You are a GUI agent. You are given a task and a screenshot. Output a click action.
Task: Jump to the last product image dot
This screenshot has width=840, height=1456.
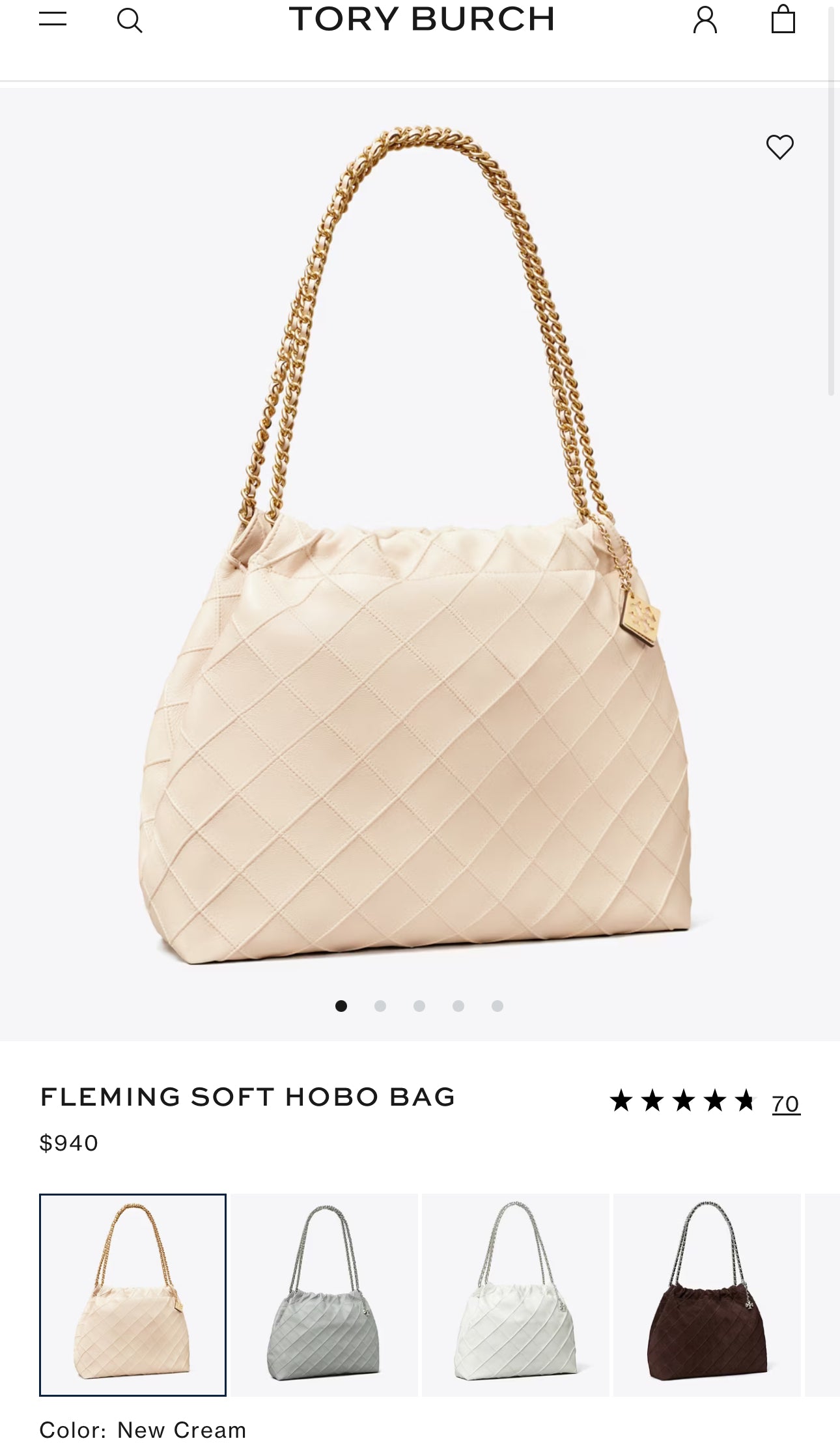(497, 1006)
